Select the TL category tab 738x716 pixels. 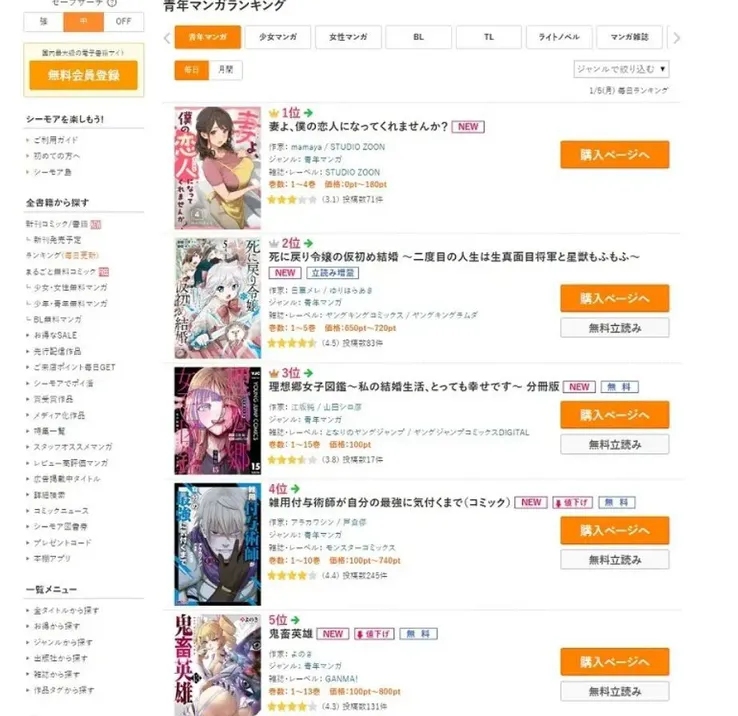(487, 38)
